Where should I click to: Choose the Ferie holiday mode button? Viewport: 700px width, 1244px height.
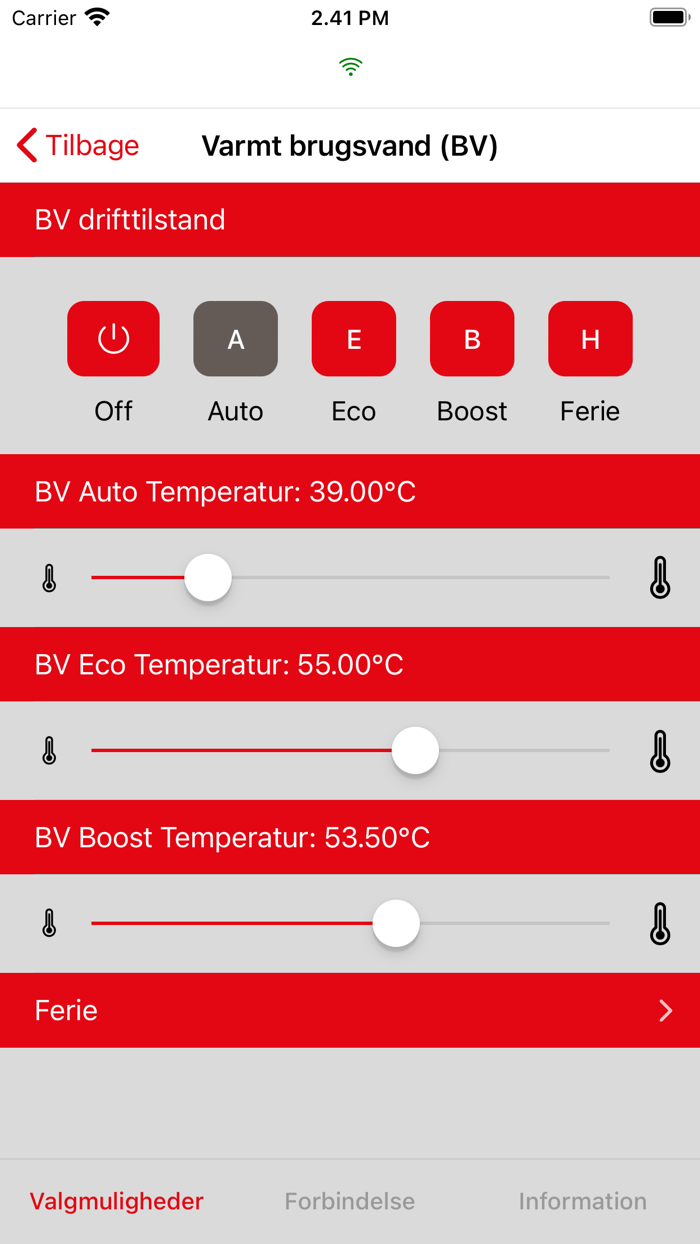coord(590,339)
